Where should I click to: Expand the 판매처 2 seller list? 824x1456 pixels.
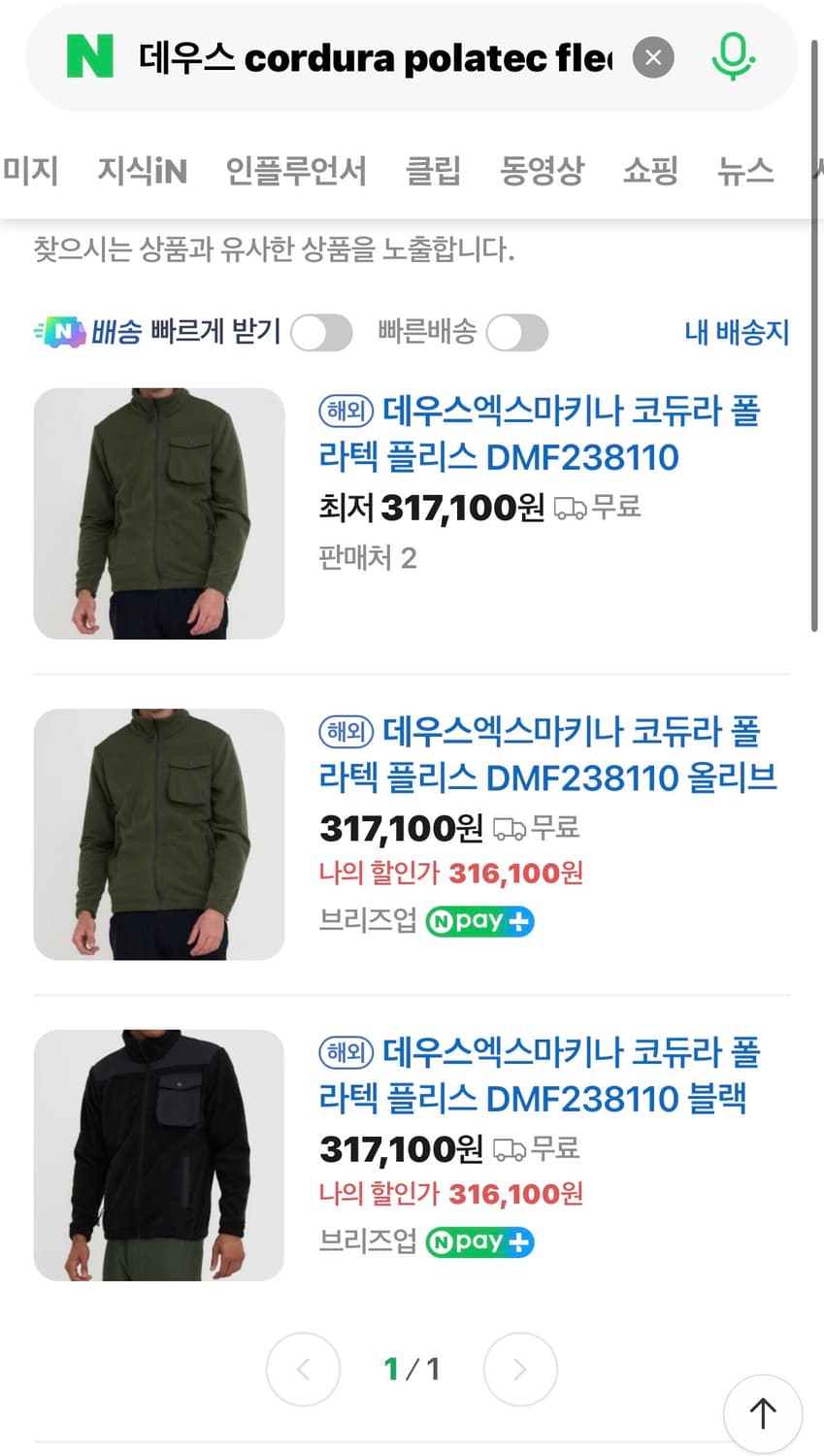point(366,558)
